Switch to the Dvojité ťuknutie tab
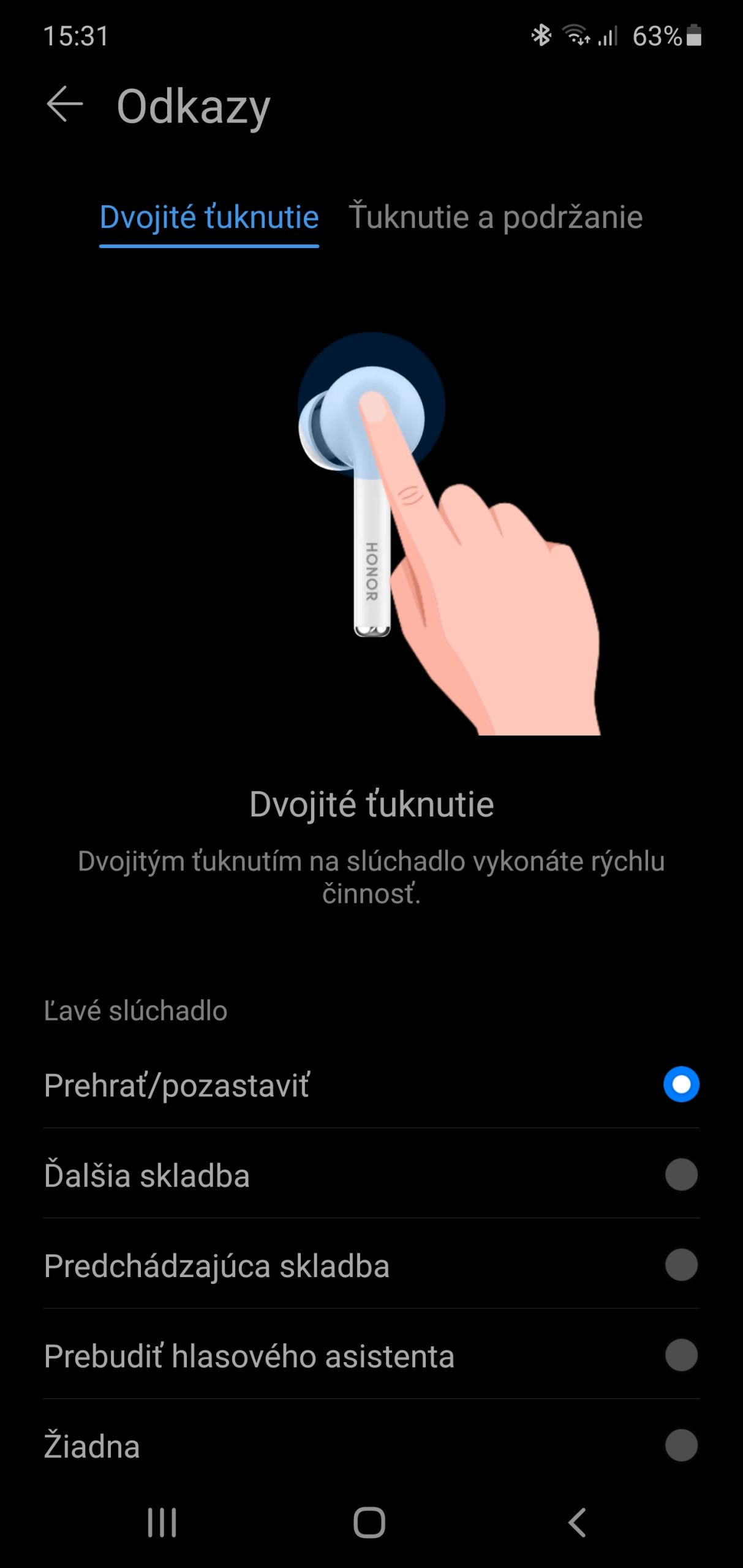Screen dimensions: 743x1568 pos(209,217)
